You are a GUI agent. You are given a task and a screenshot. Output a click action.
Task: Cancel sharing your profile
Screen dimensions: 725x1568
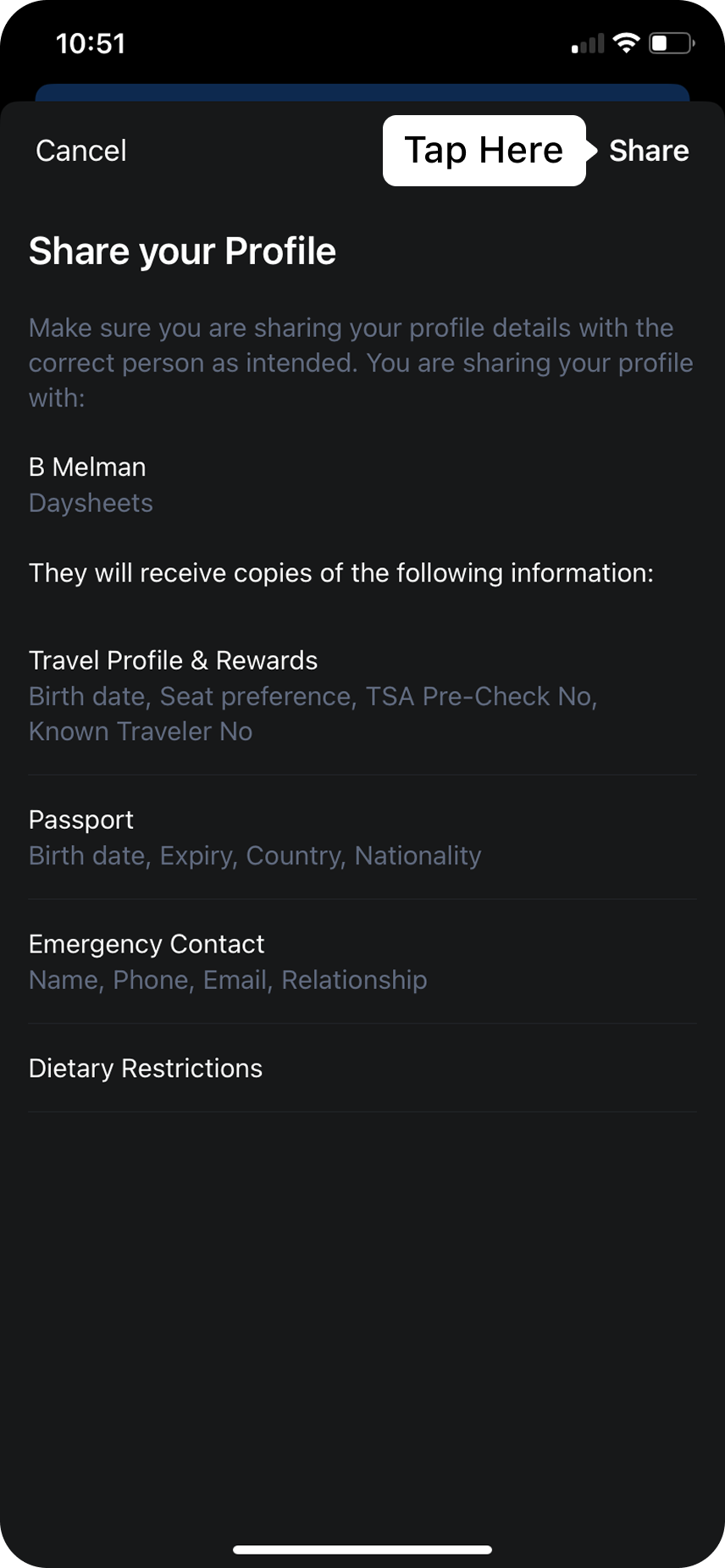click(x=81, y=151)
